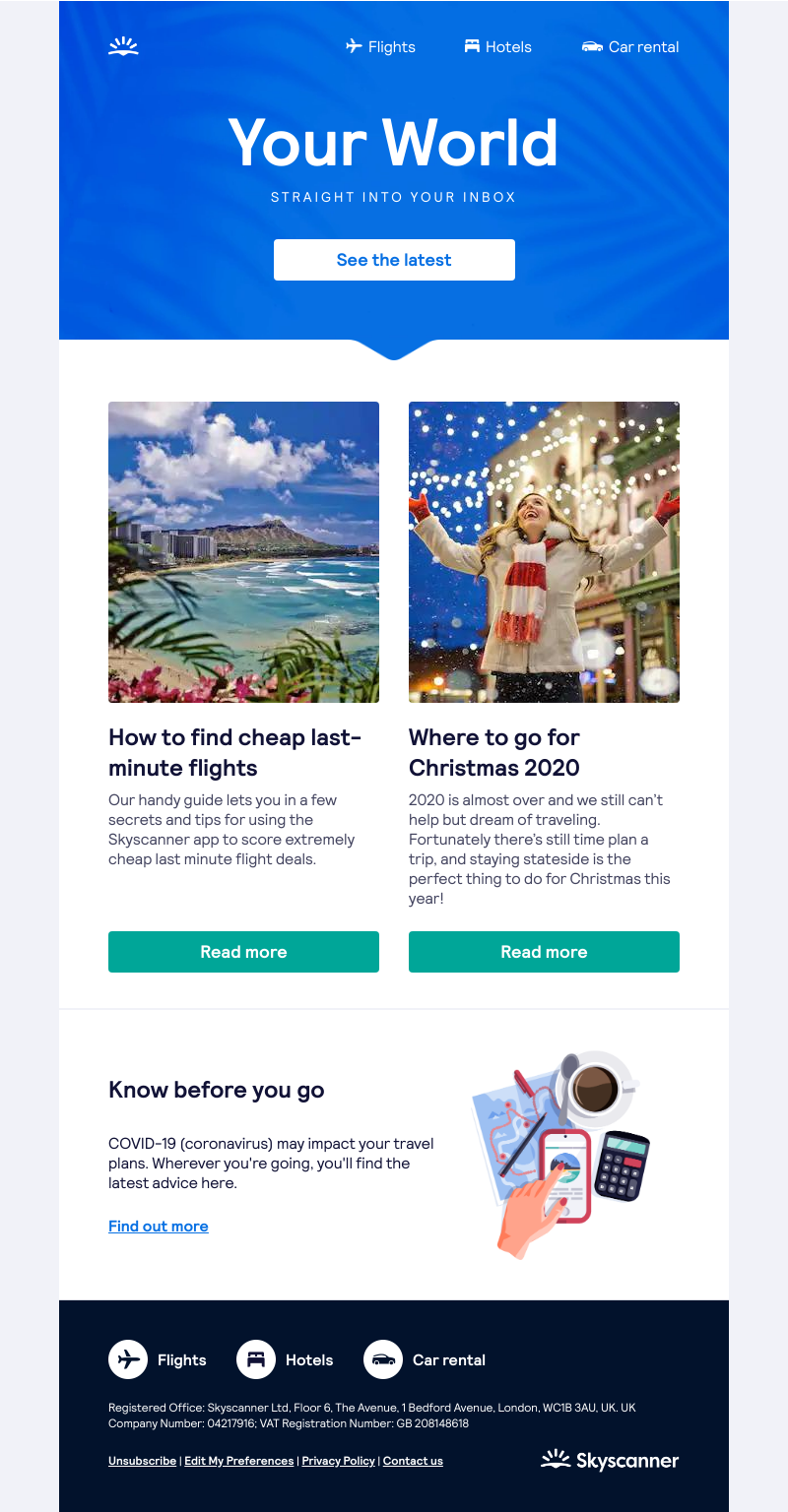Select Car rental in the footer

tap(426, 1359)
